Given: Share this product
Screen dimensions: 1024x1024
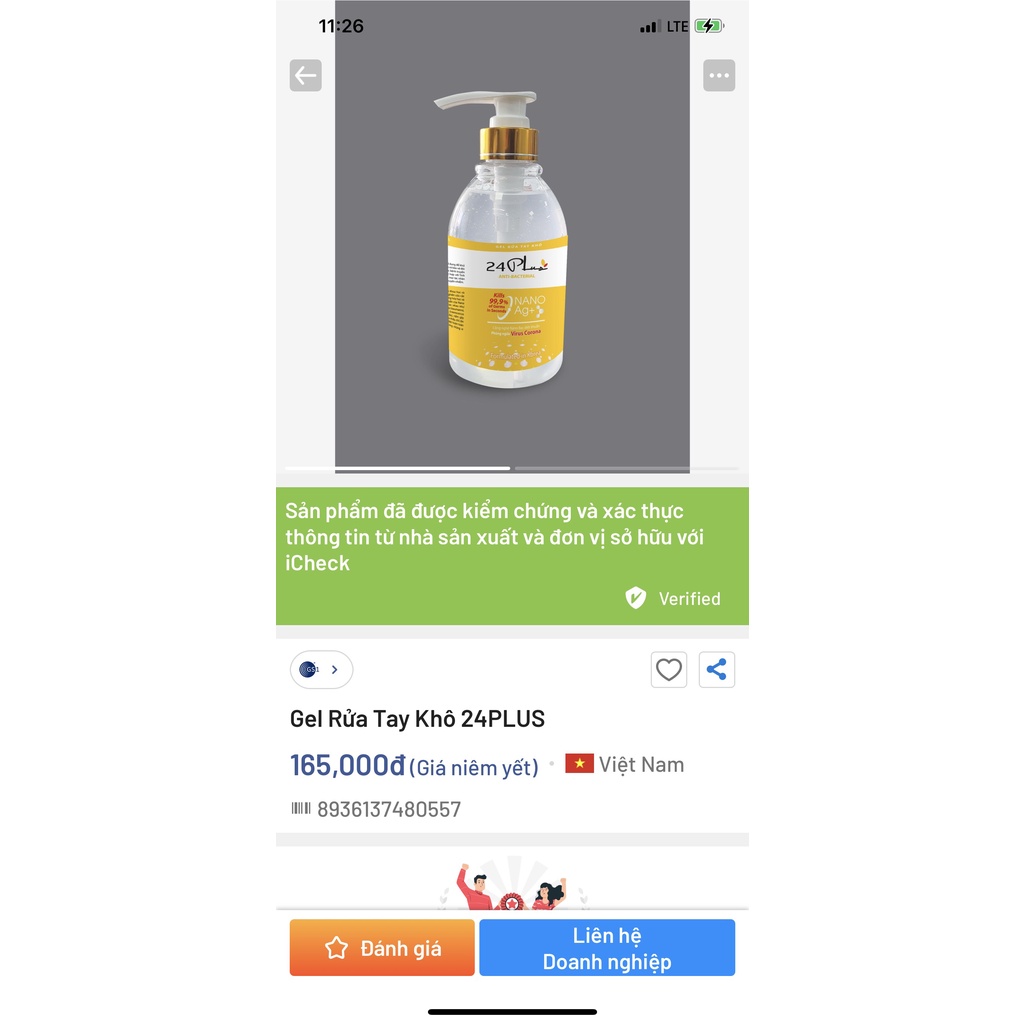Looking at the screenshot, I should point(716,669).
